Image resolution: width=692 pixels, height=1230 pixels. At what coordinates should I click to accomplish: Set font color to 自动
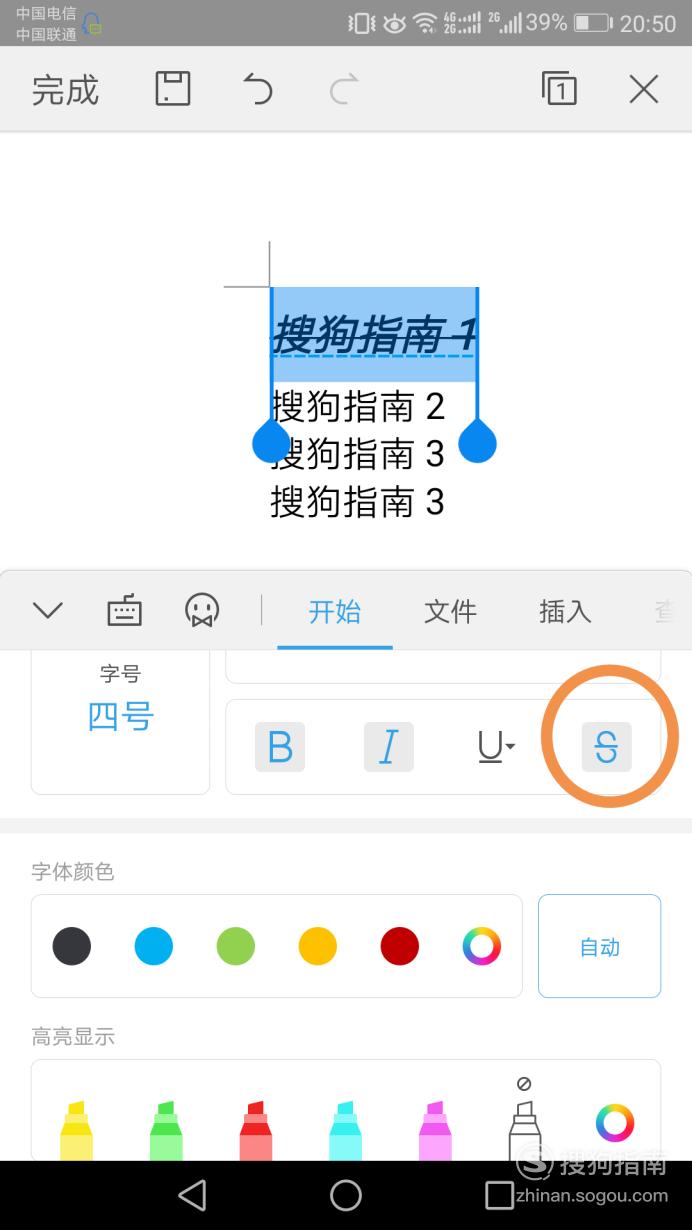tap(599, 947)
